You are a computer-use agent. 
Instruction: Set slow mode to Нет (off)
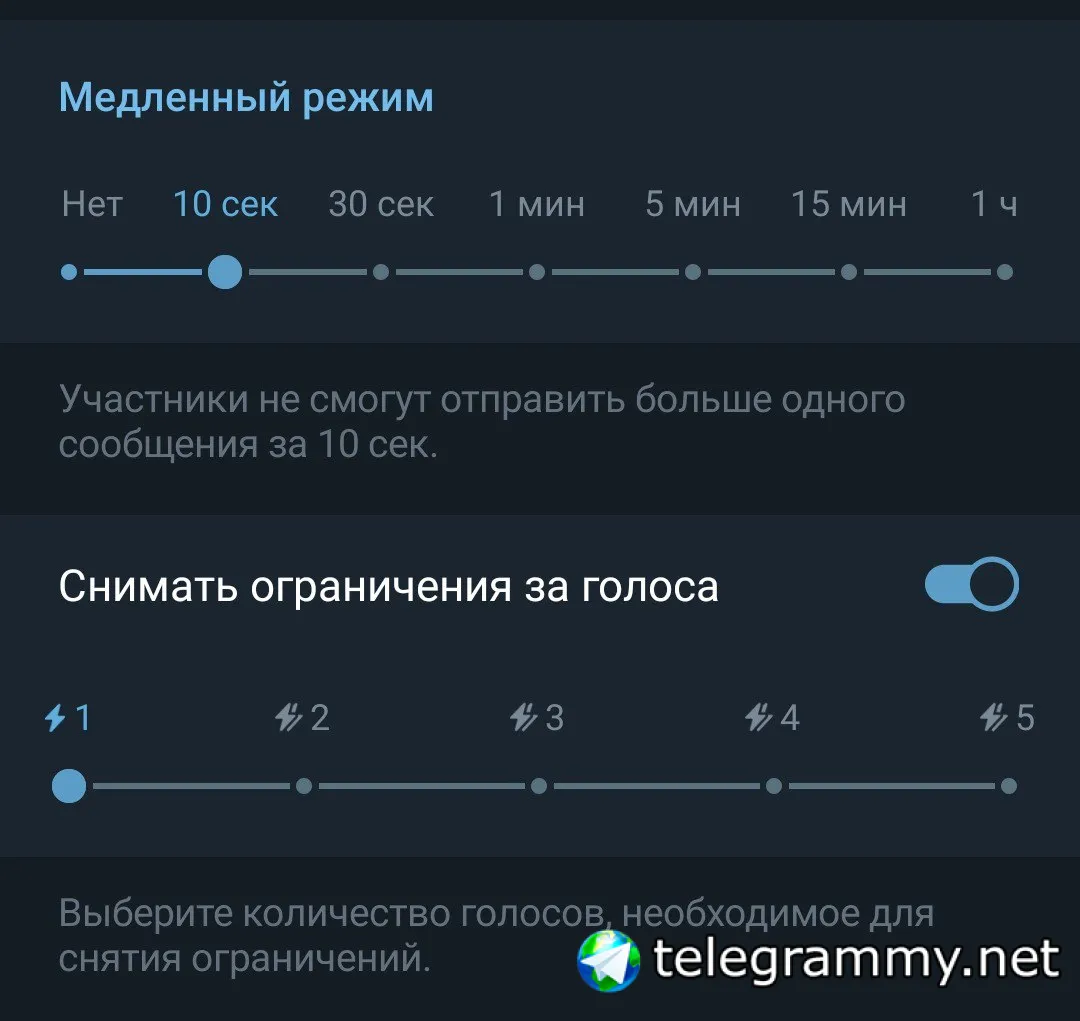point(68,271)
